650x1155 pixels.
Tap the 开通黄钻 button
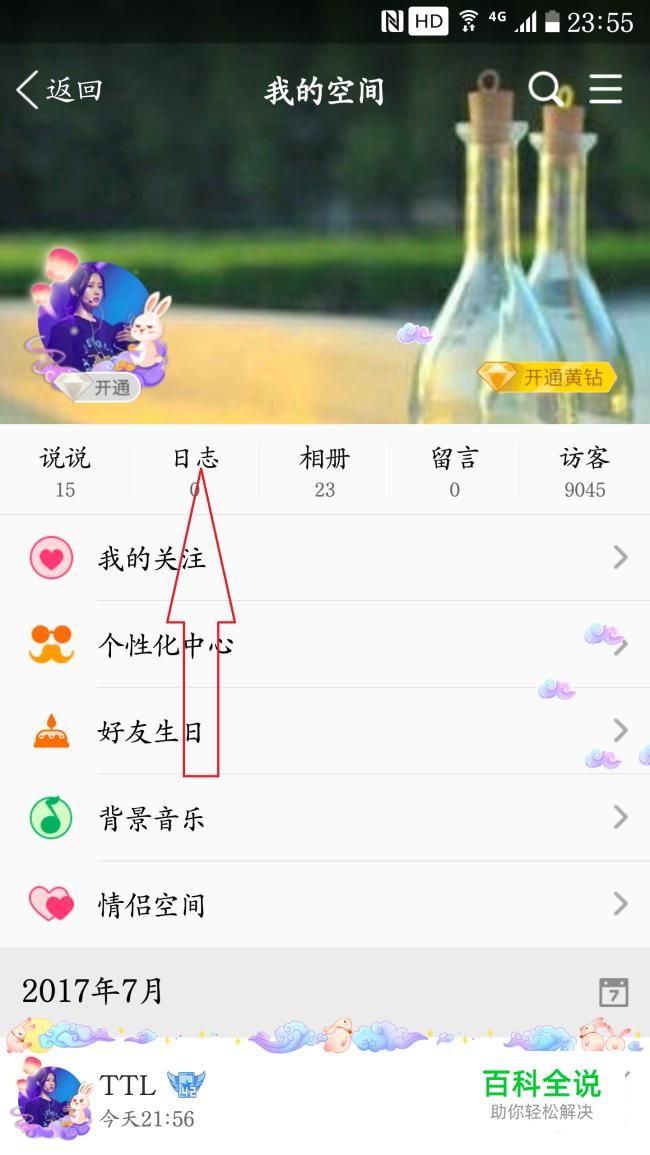548,378
